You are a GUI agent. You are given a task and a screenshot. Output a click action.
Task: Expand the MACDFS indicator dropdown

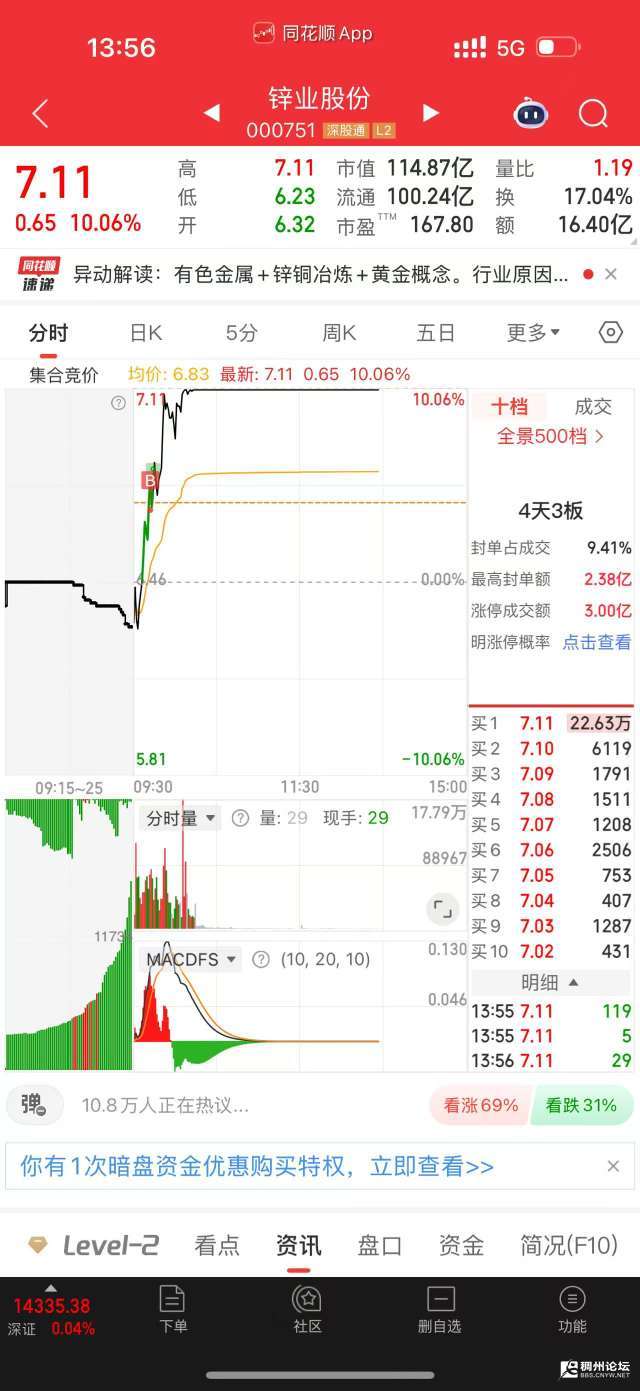pos(192,959)
